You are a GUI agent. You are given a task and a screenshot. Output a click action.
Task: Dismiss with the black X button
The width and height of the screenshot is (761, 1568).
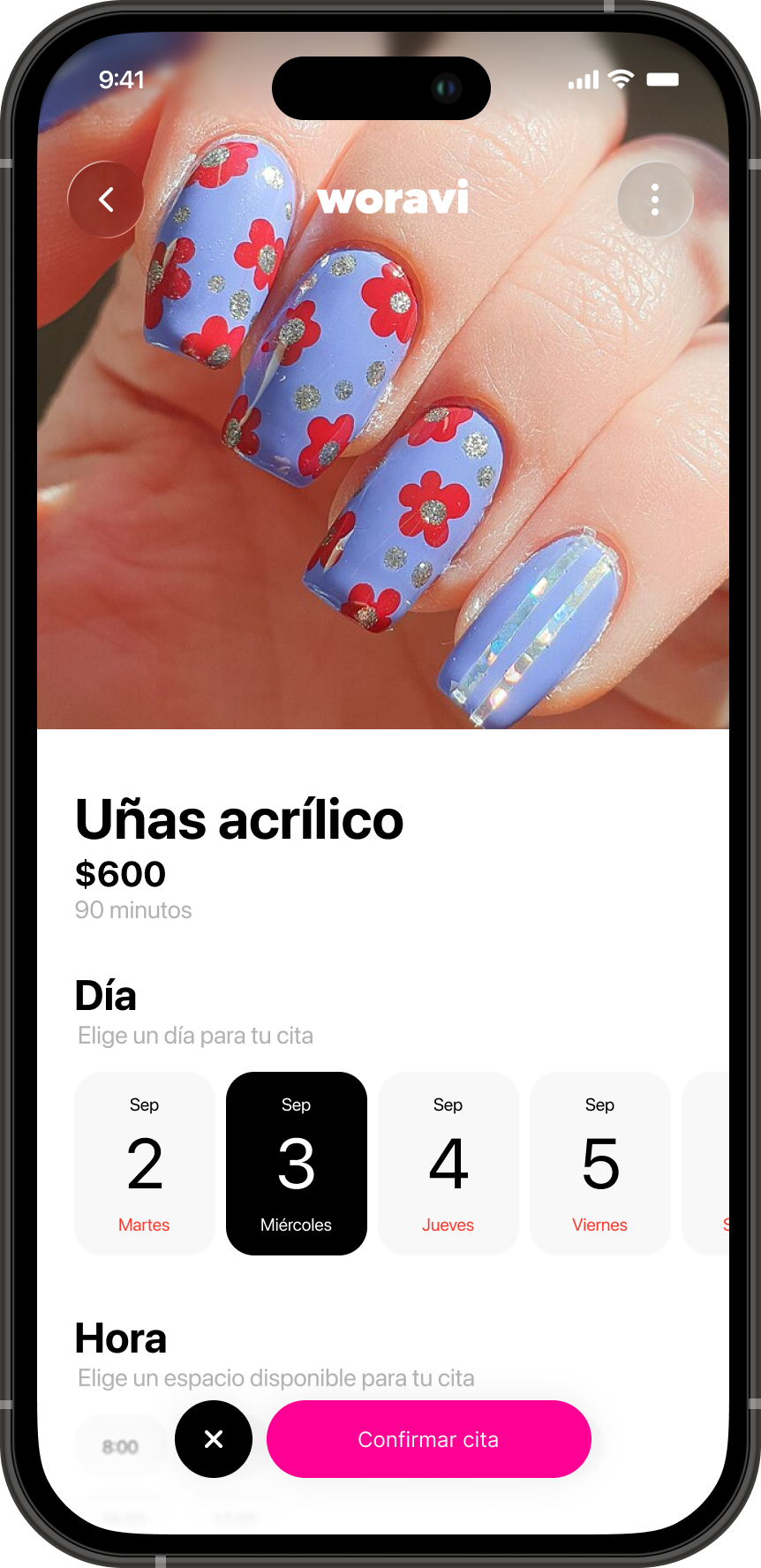click(x=214, y=1439)
